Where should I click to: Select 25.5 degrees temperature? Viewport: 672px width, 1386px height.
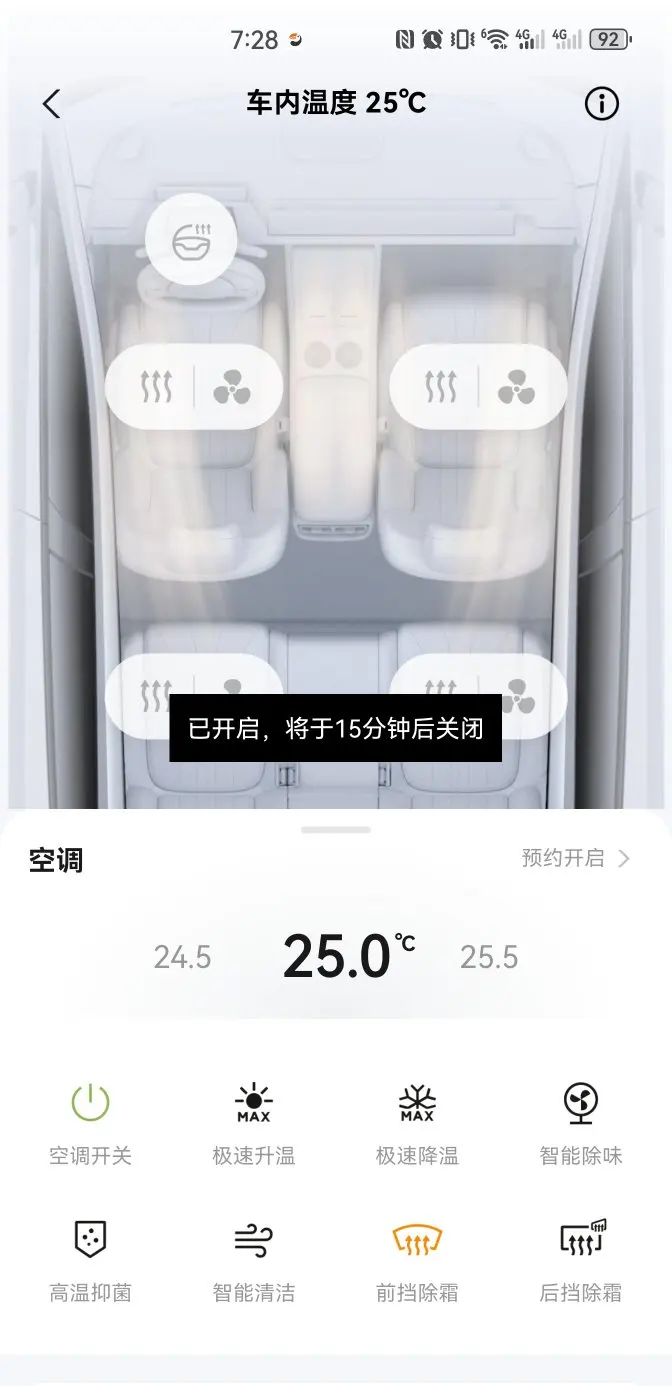click(x=489, y=958)
